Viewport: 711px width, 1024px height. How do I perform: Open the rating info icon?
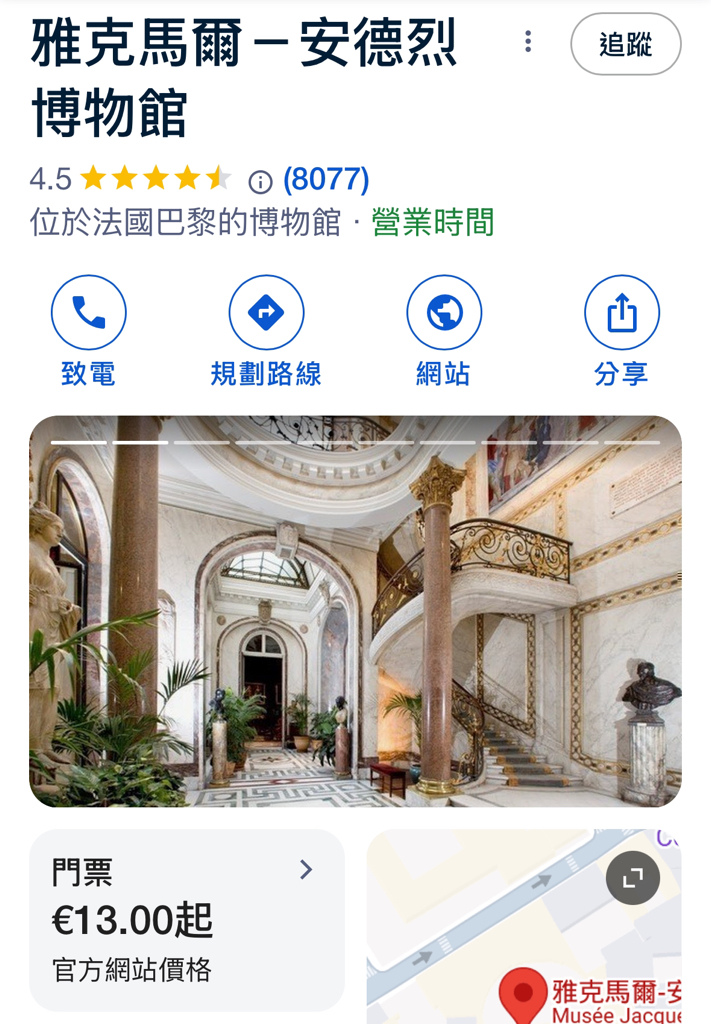(x=260, y=181)
